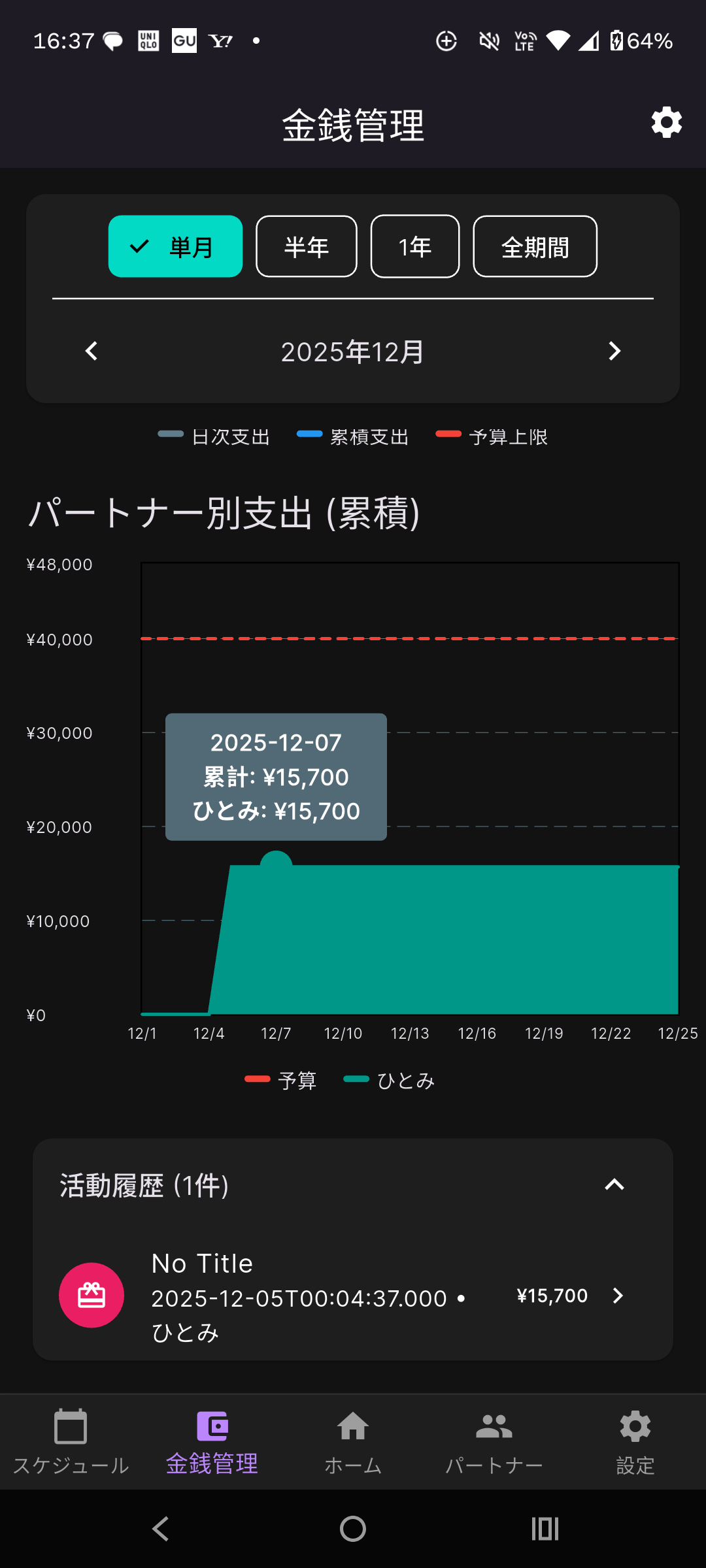Open the No Title ¥15,700 activity entry
This screenshot has height=1568, width=706.
(x=353, y=1296)
